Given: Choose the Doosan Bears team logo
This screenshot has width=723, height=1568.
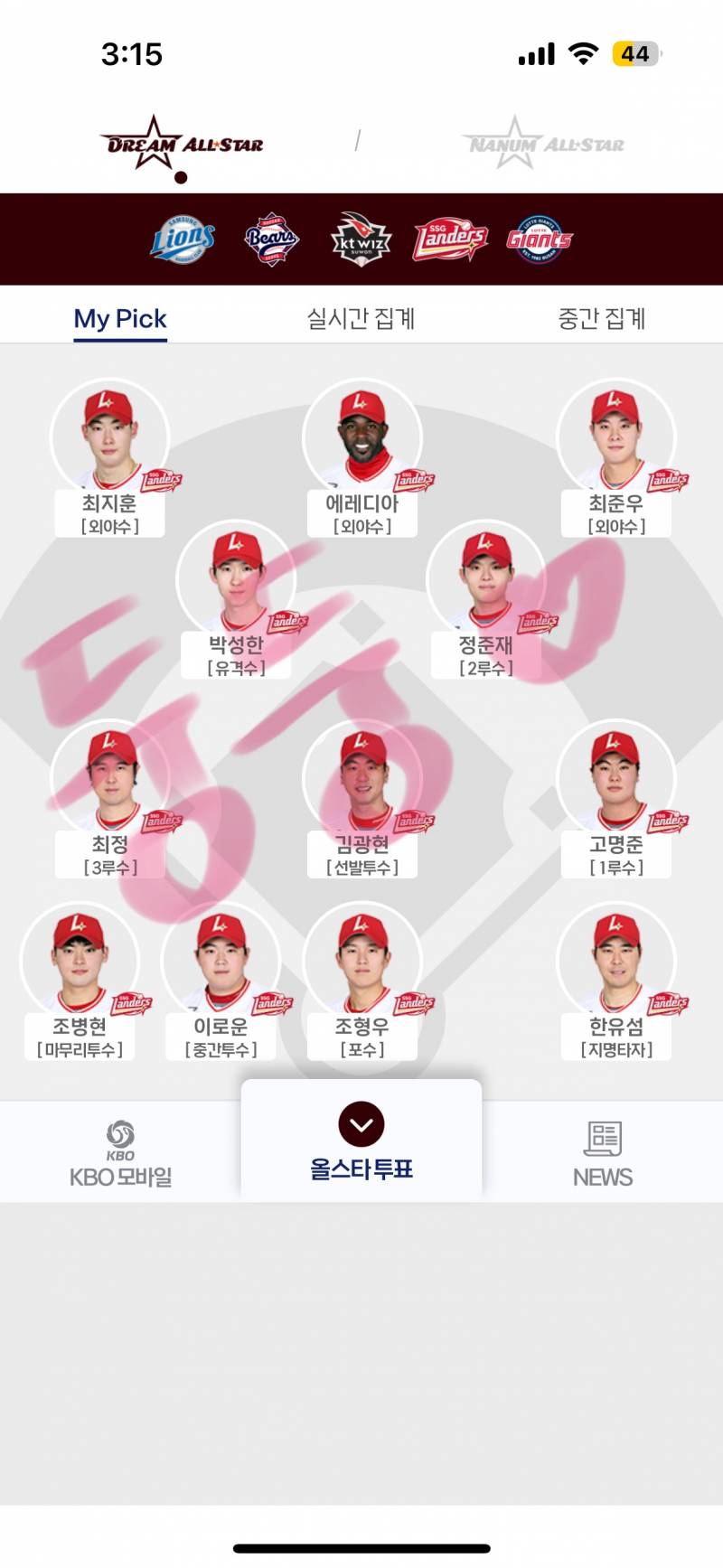Looking at the screenshot, I should click(x=271, y=239).
